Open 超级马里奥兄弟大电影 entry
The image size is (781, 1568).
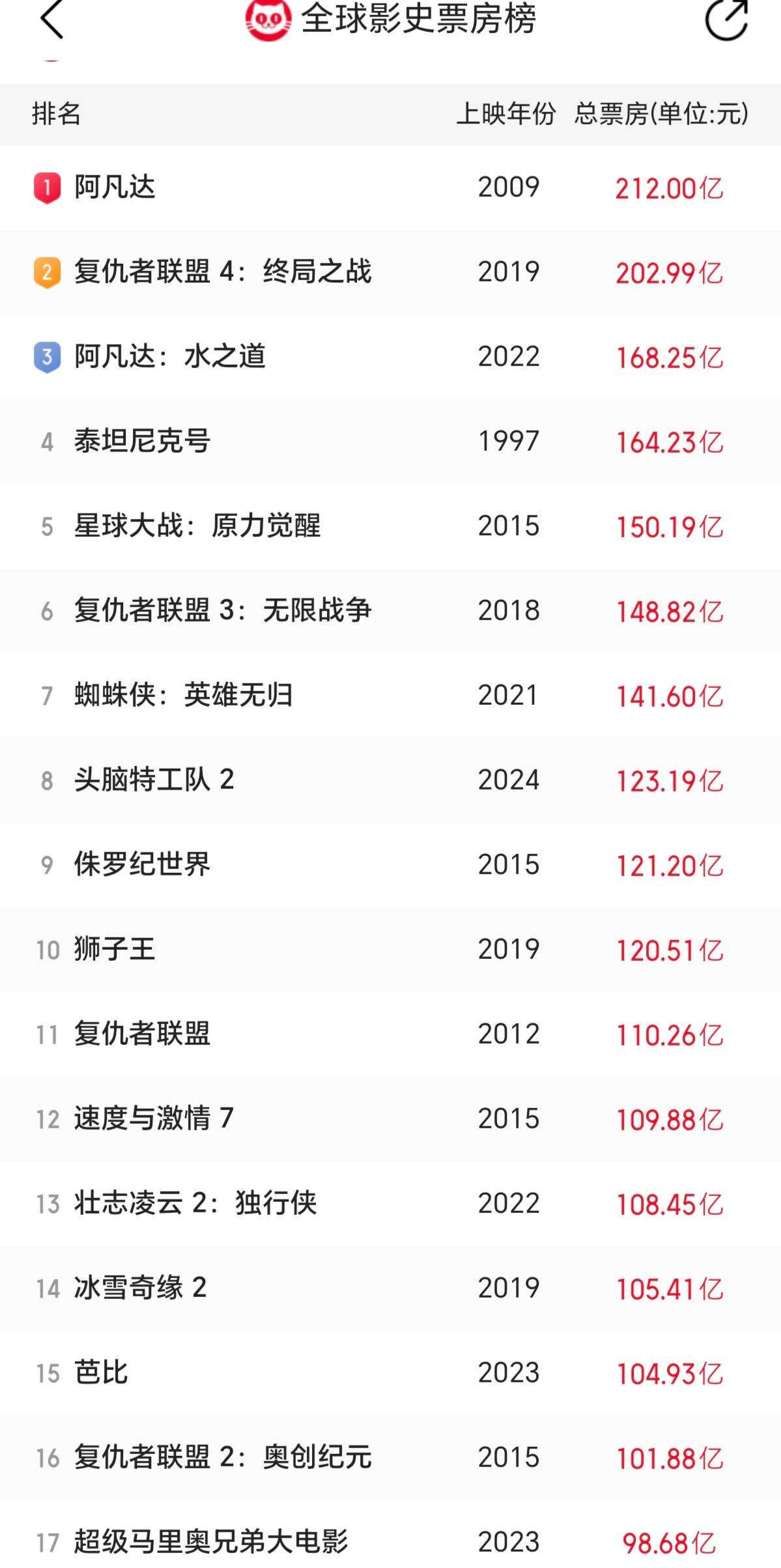click(x=210, y=1542)
